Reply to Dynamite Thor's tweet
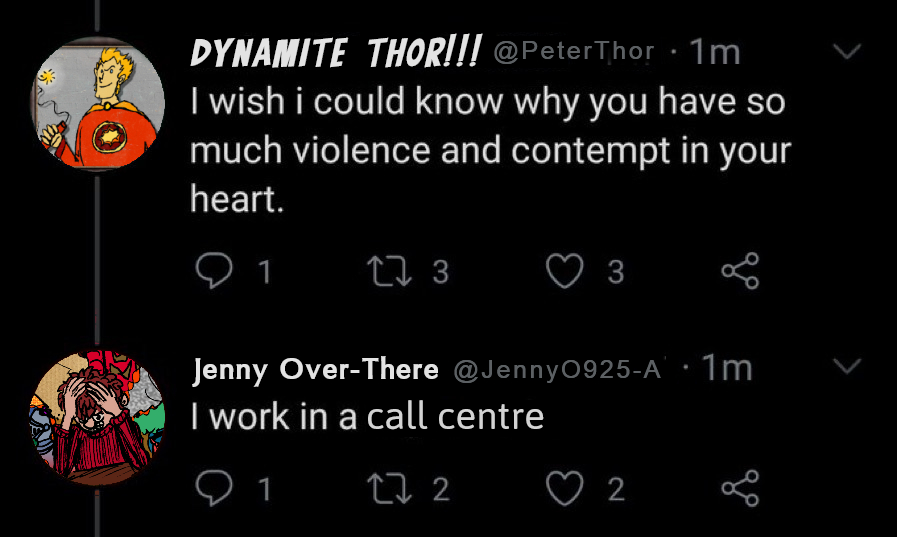Image resolution: width=897 pixels, height=537 pixels. [x=213, y=271]
